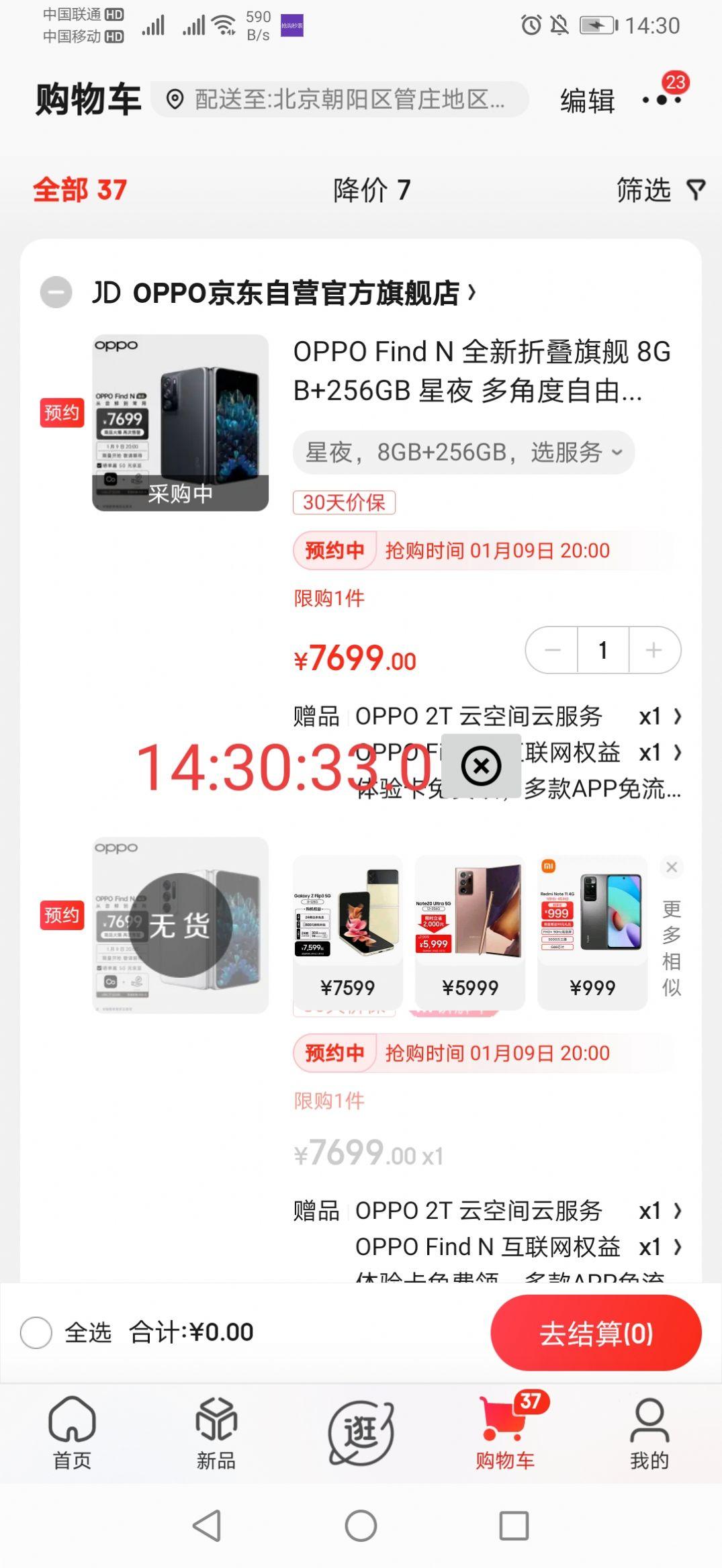The height and width of the screenshot is (1568, 722).
Task: Open the Redmi item priced ¥999
Action: (x=592, y=932)
